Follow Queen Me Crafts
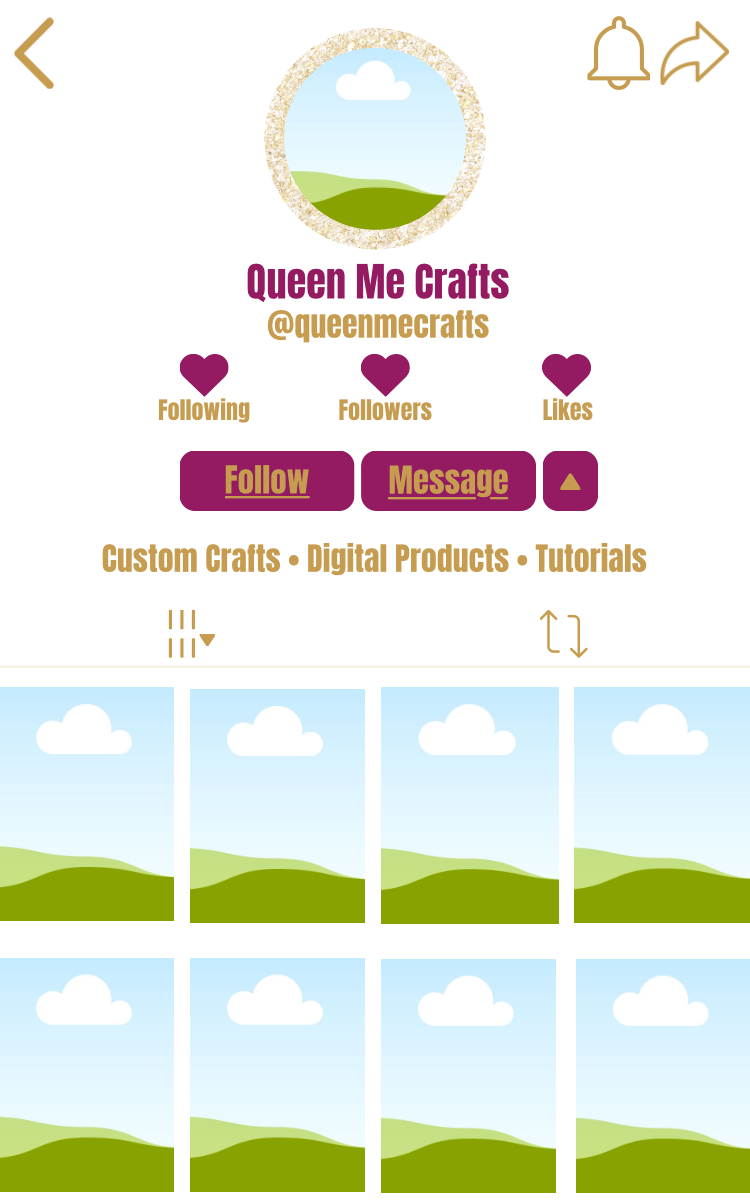Screen dimensions: 750x1200 click(x=267, y=481)
